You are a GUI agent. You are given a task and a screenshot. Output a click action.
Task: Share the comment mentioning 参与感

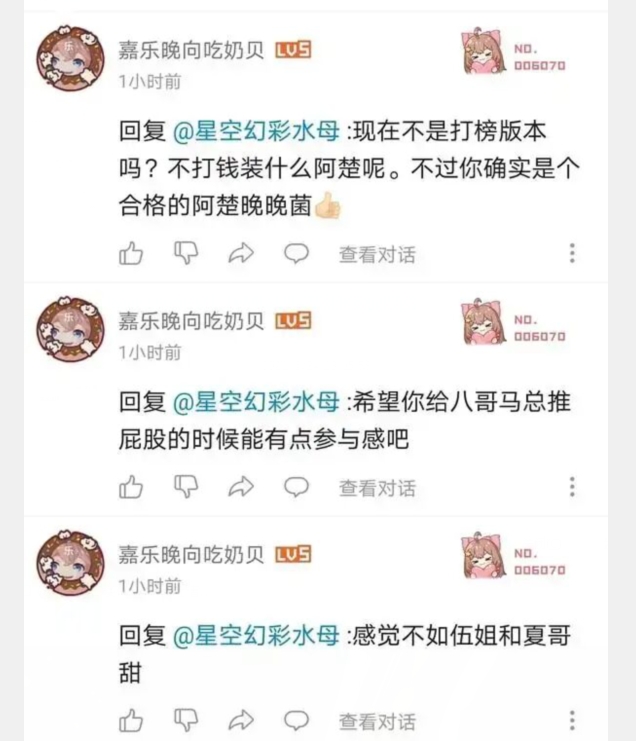(241, 487)
